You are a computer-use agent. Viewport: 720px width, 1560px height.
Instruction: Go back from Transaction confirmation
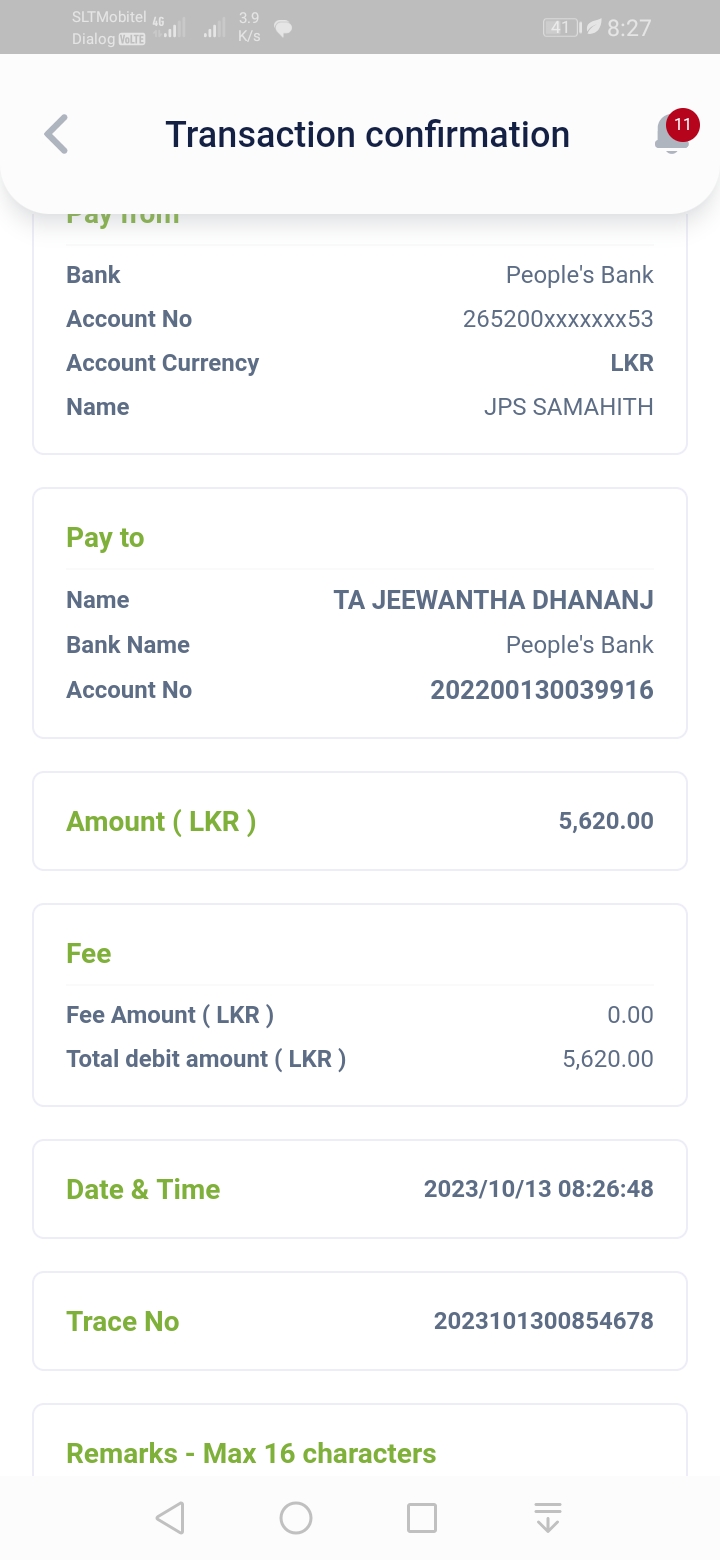pos(57,134)
